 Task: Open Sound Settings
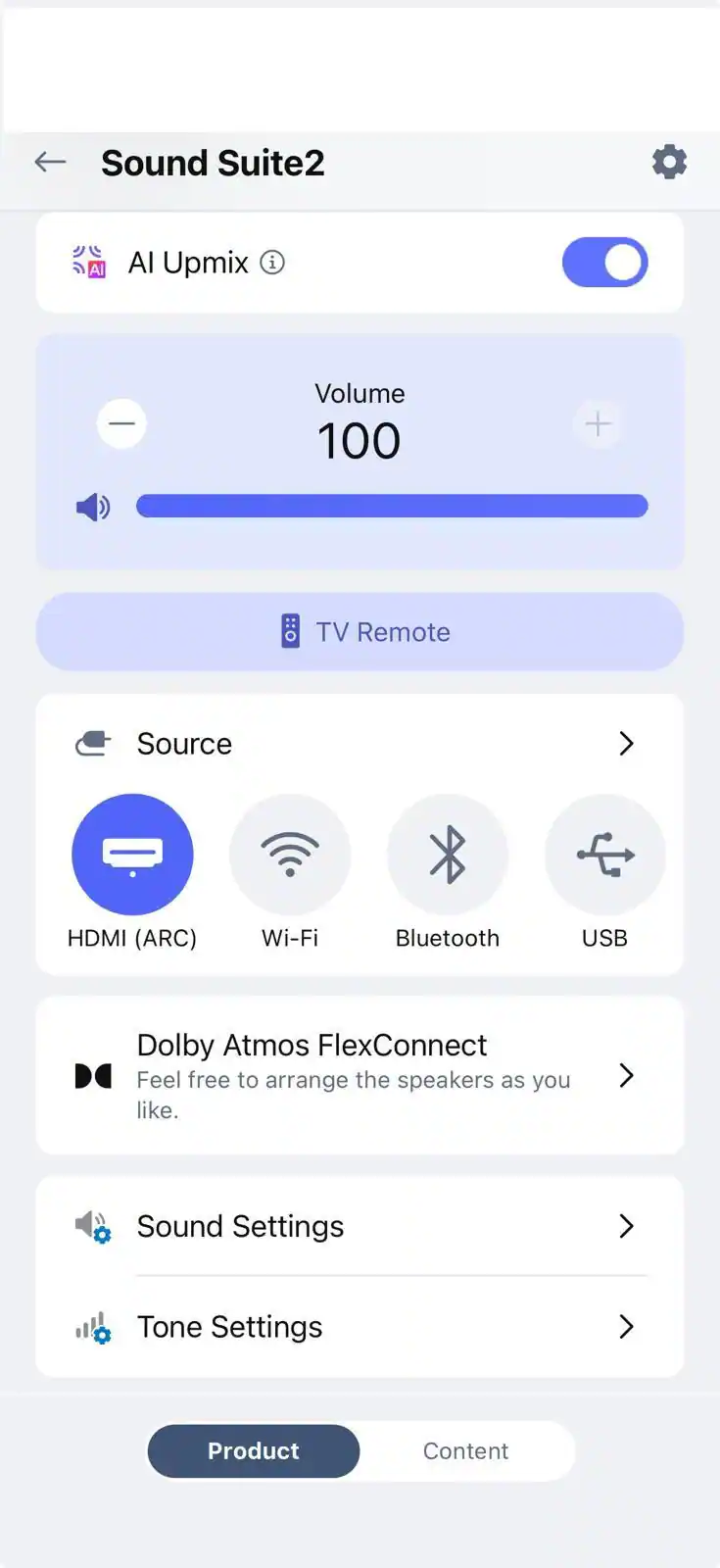tap(360, 1226)
